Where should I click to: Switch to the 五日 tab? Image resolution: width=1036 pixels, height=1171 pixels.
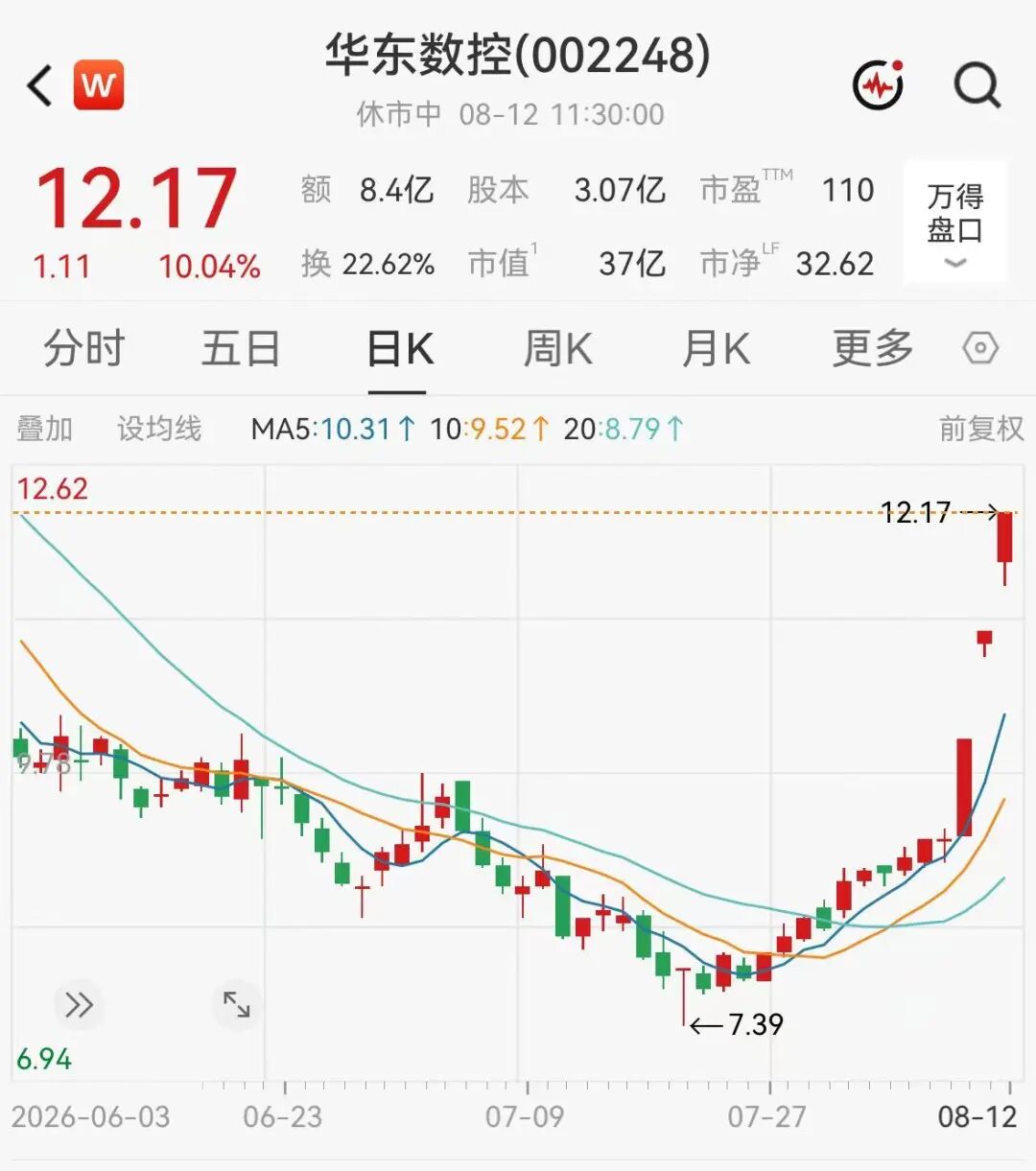pyautogui.click(x=241, y=347)
